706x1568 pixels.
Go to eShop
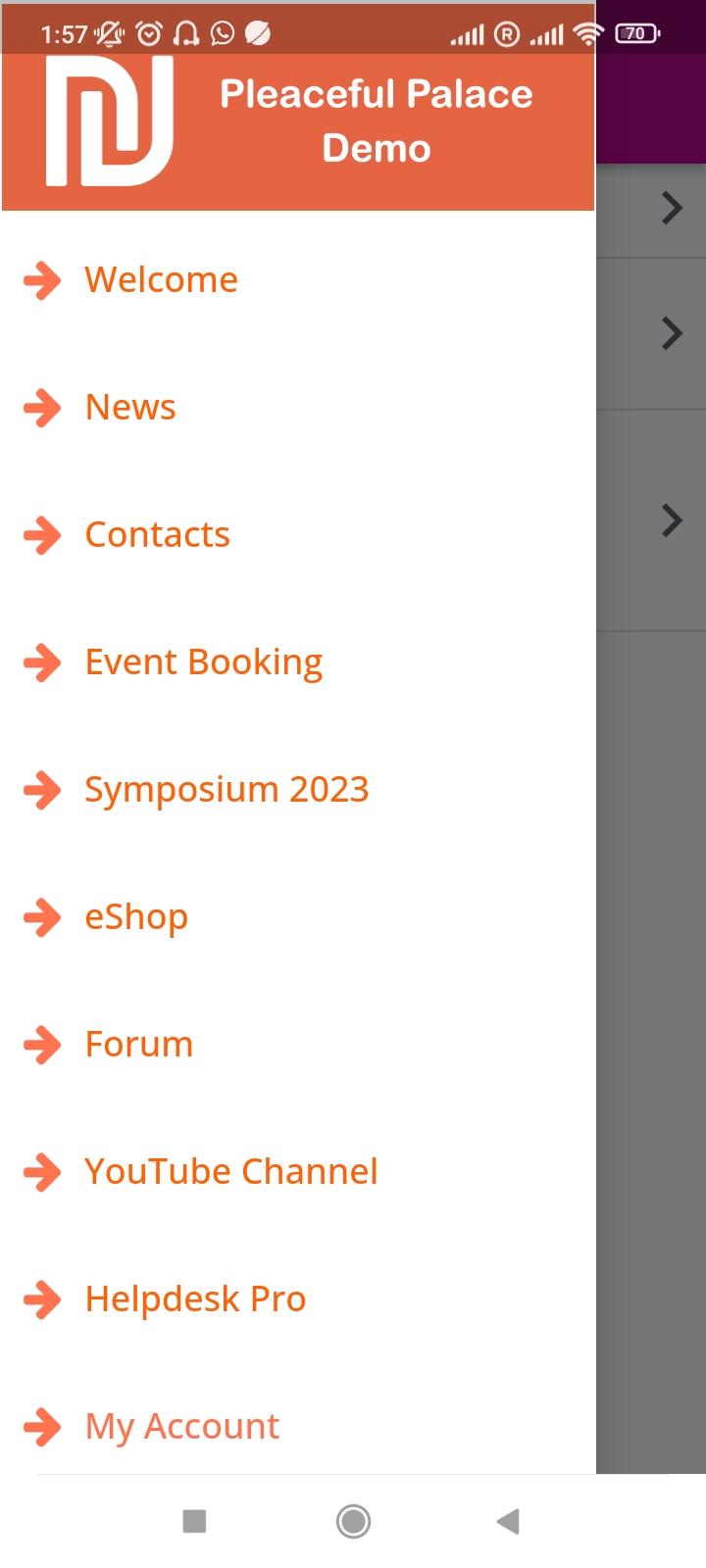(x=297, y=916)
